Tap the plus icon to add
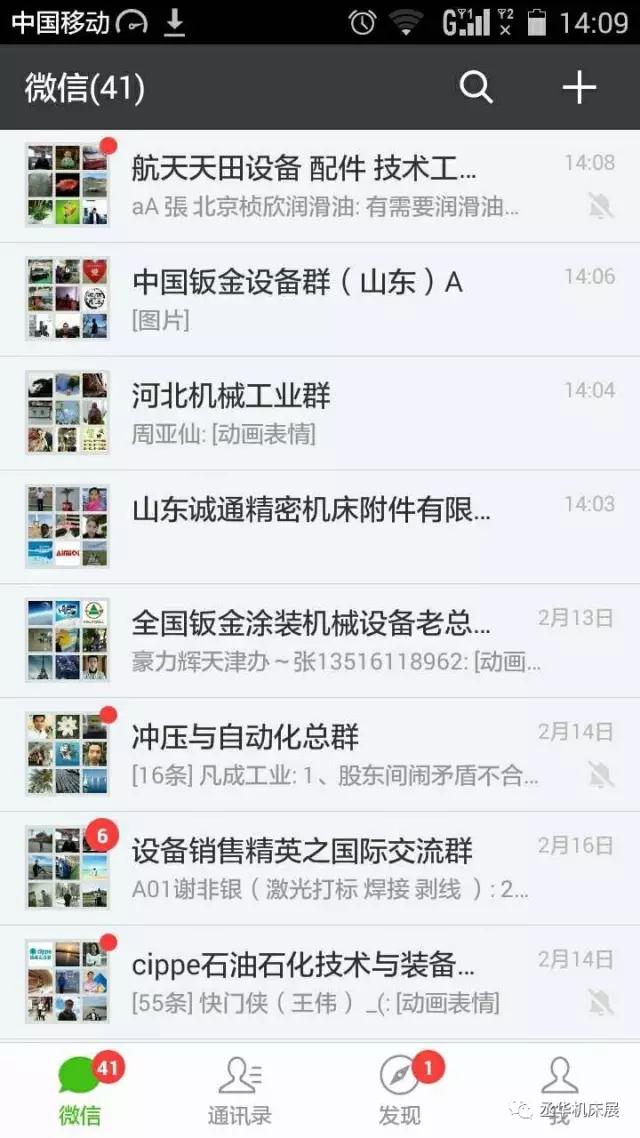 pyautogui.click(x=579, y=88)
